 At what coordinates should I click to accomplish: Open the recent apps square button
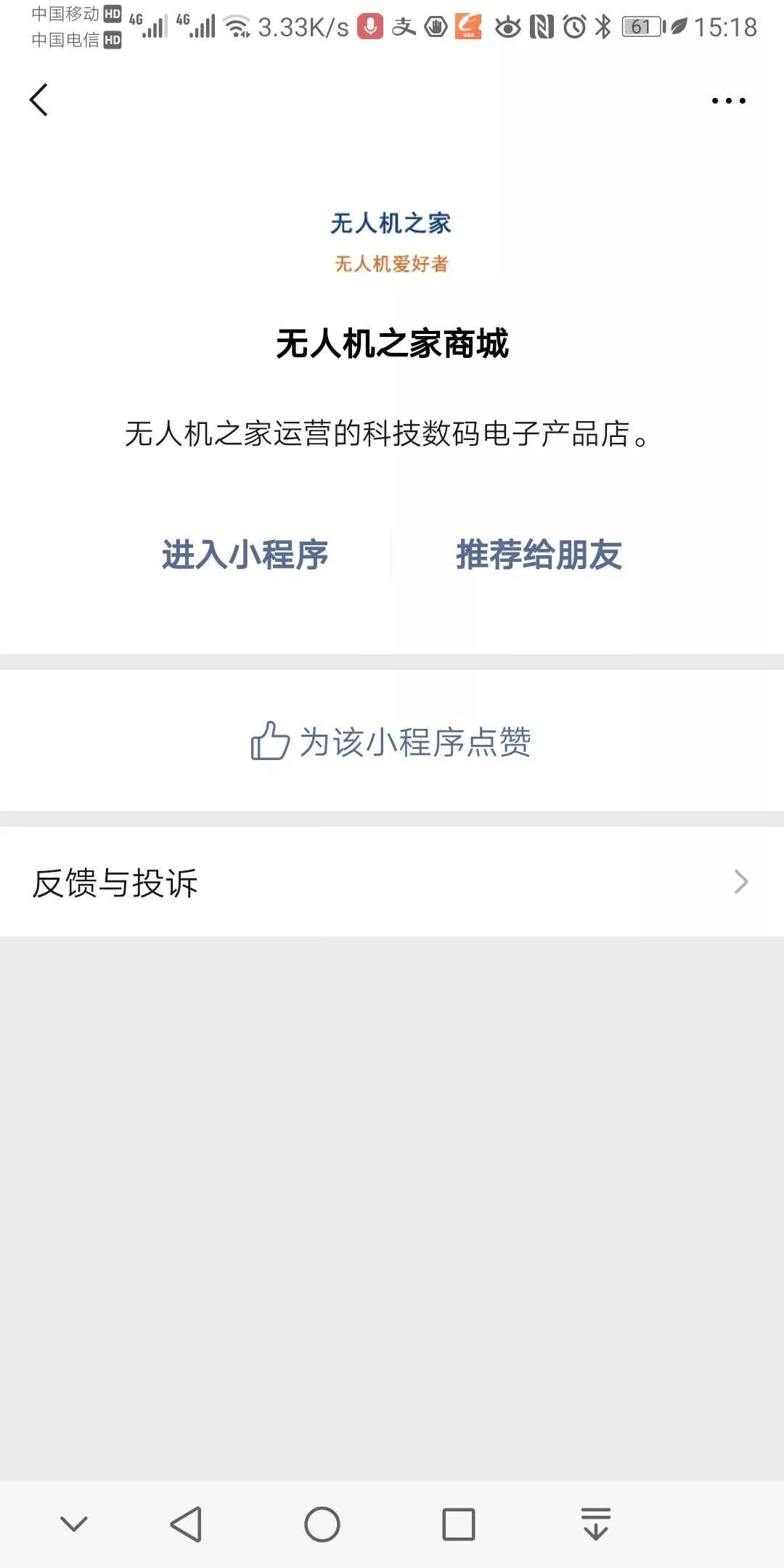[x=459, y=1524]
